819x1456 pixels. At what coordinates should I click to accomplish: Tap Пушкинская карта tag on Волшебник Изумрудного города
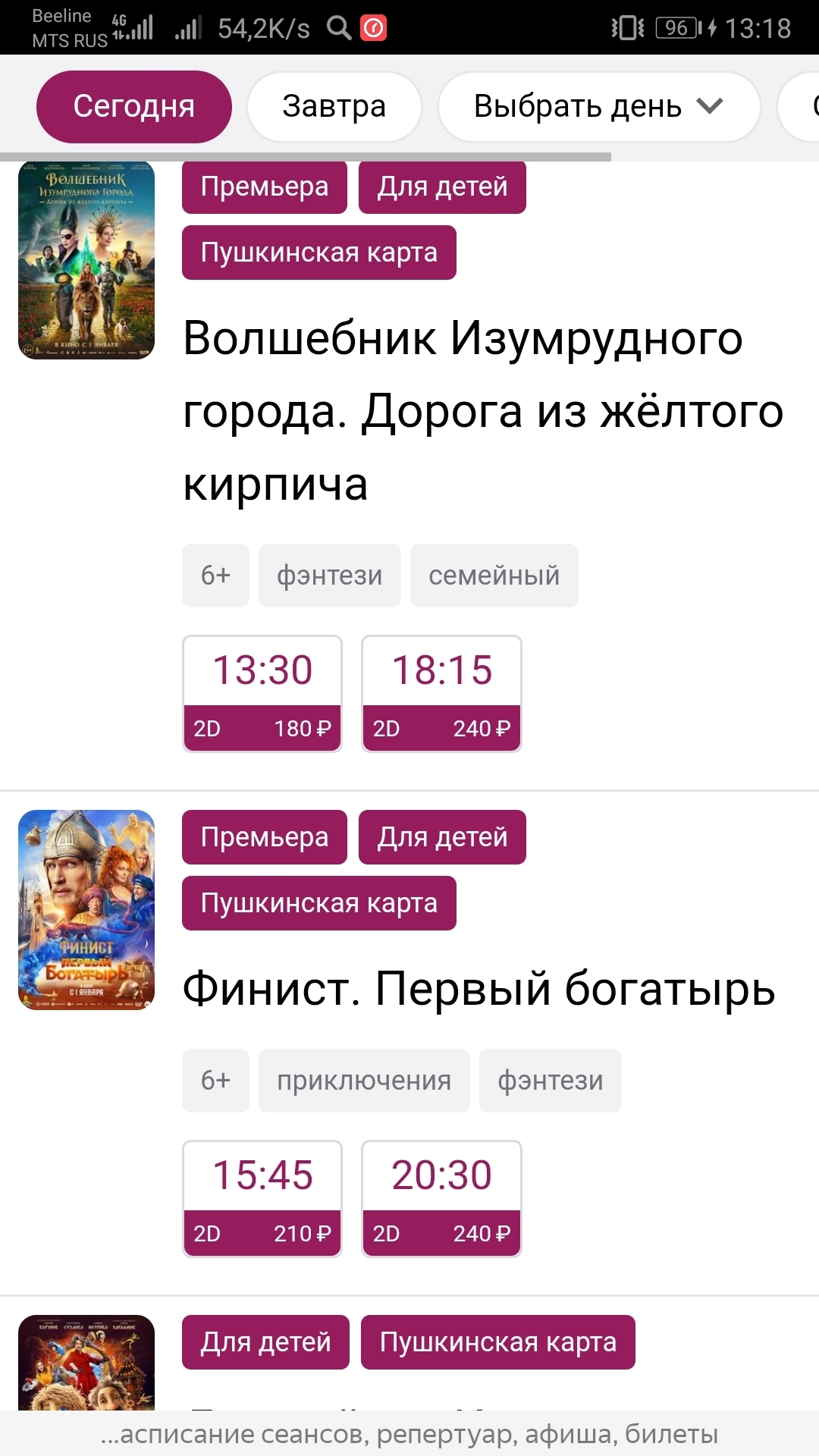pyautogui.click(x=318, y=253)
